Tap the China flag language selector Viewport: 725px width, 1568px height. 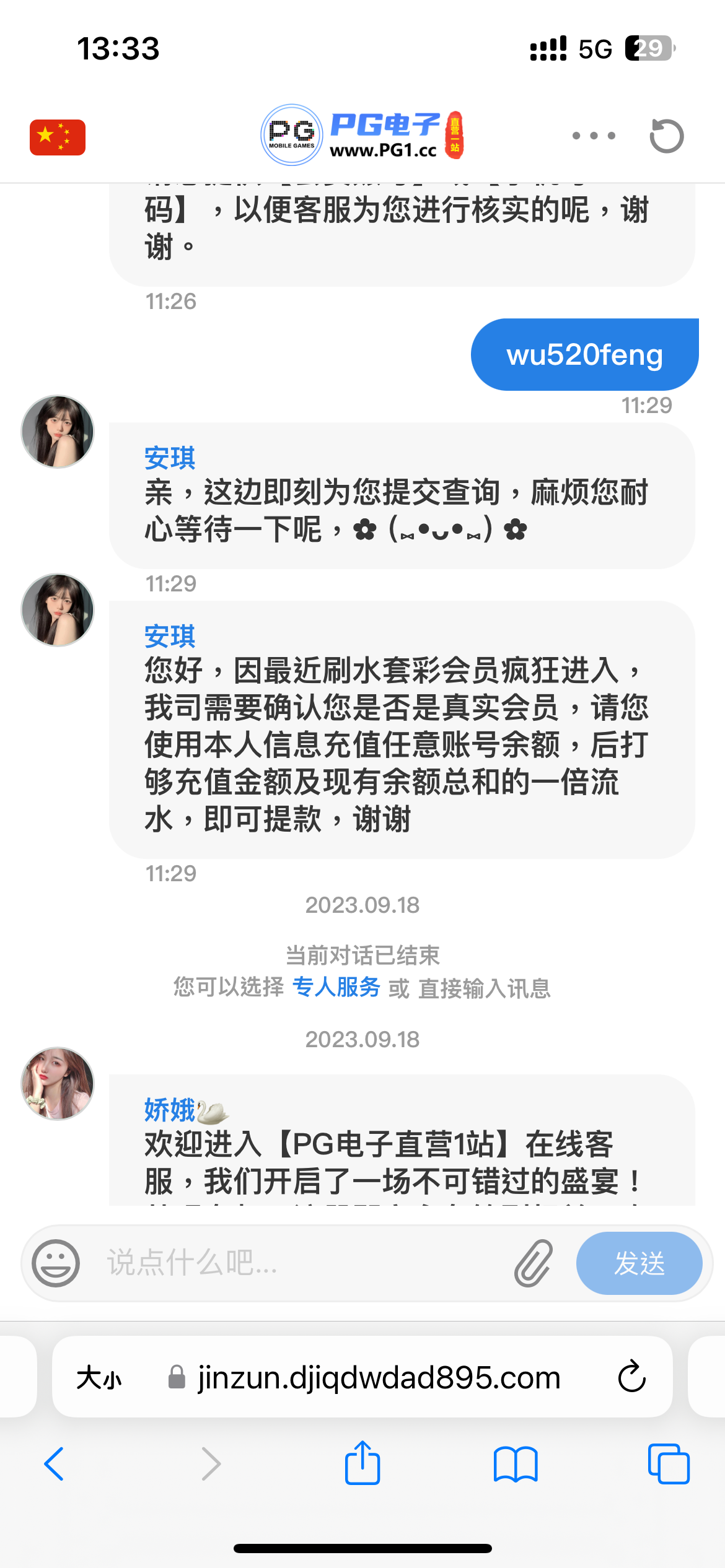coord(58,137)
